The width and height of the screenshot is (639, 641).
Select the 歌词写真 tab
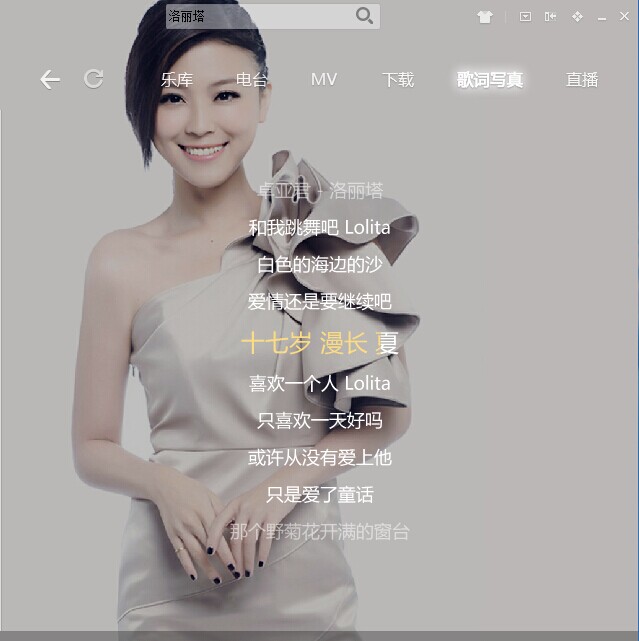[x=490, y=80]
